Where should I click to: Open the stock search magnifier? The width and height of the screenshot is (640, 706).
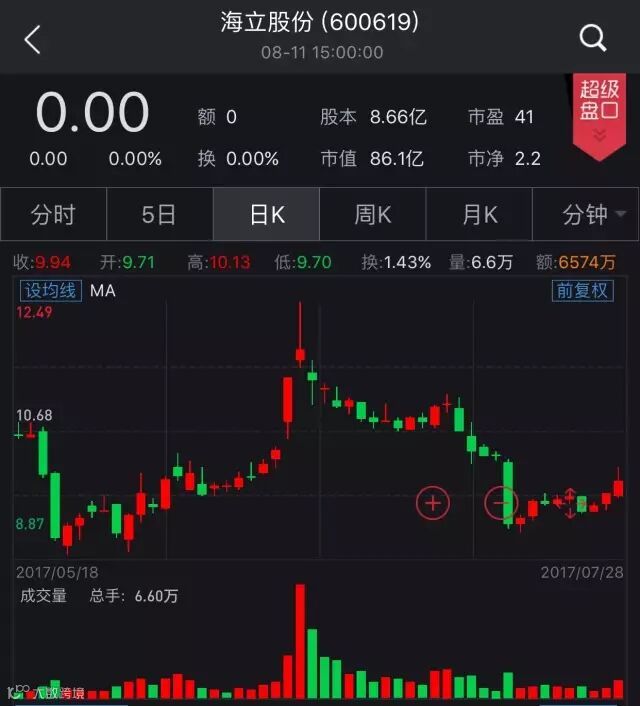[593, 38]
